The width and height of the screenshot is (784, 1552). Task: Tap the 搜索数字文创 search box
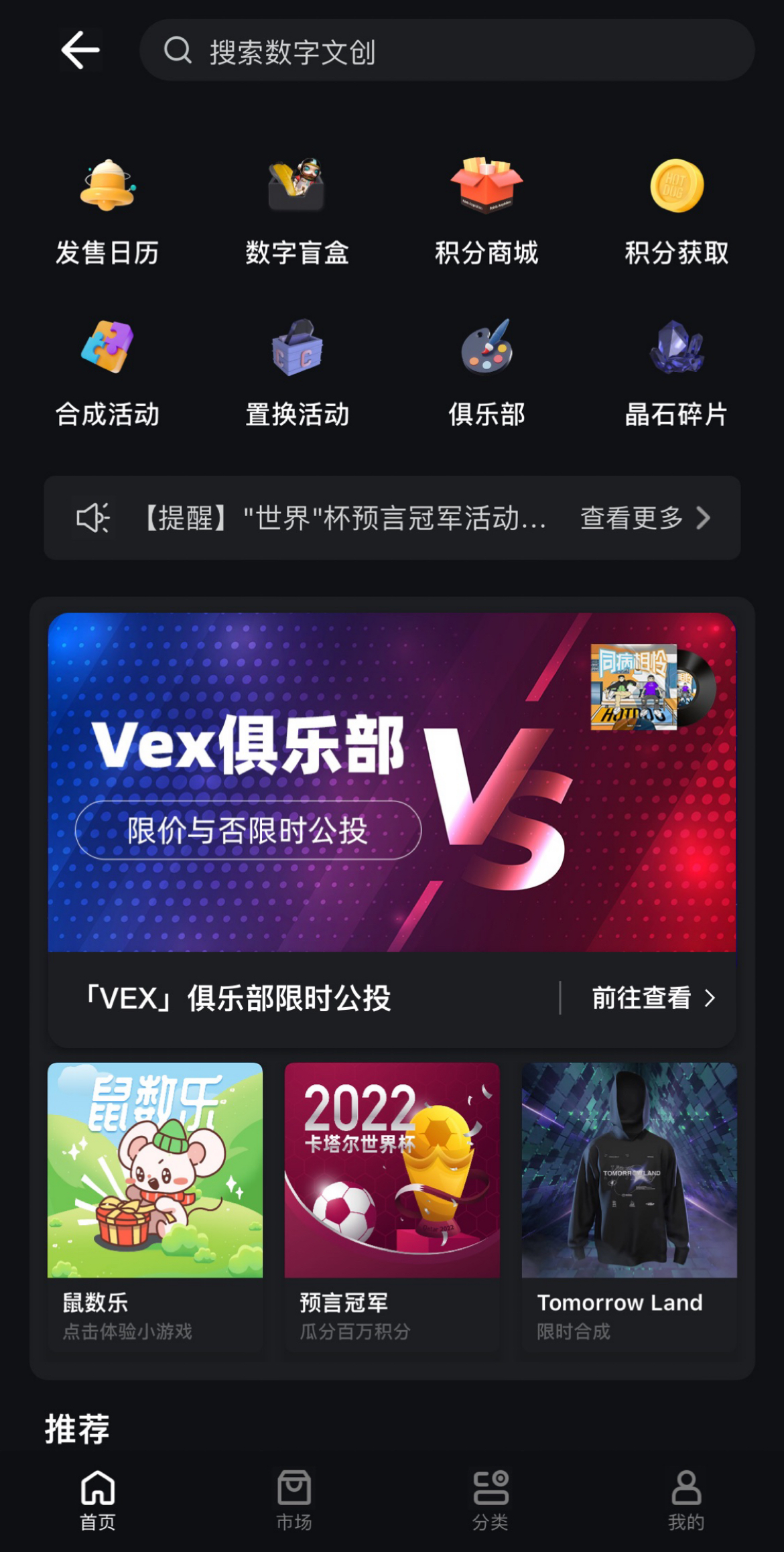(446, 51)
